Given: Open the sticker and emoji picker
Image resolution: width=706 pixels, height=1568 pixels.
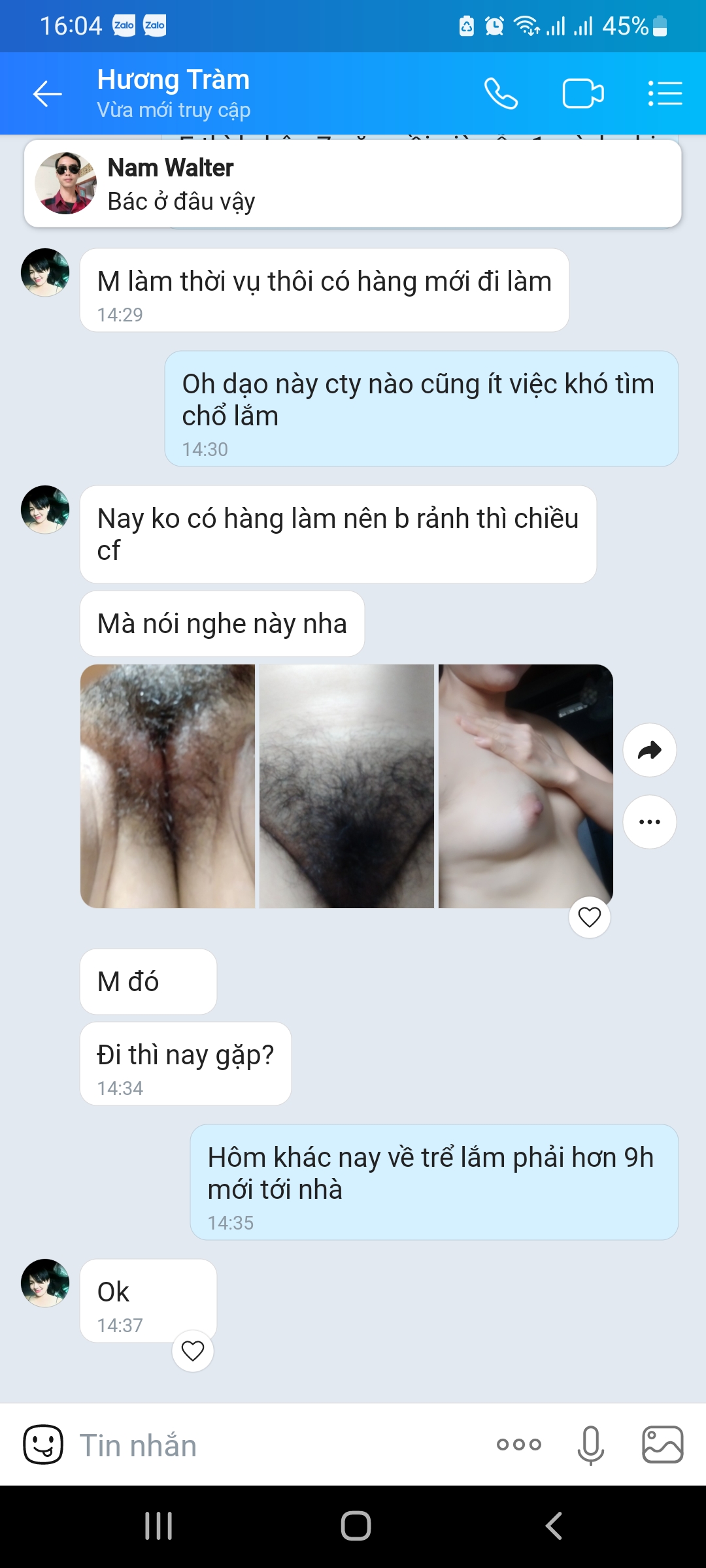Looking at the screenshot, I should [43, 1445].
